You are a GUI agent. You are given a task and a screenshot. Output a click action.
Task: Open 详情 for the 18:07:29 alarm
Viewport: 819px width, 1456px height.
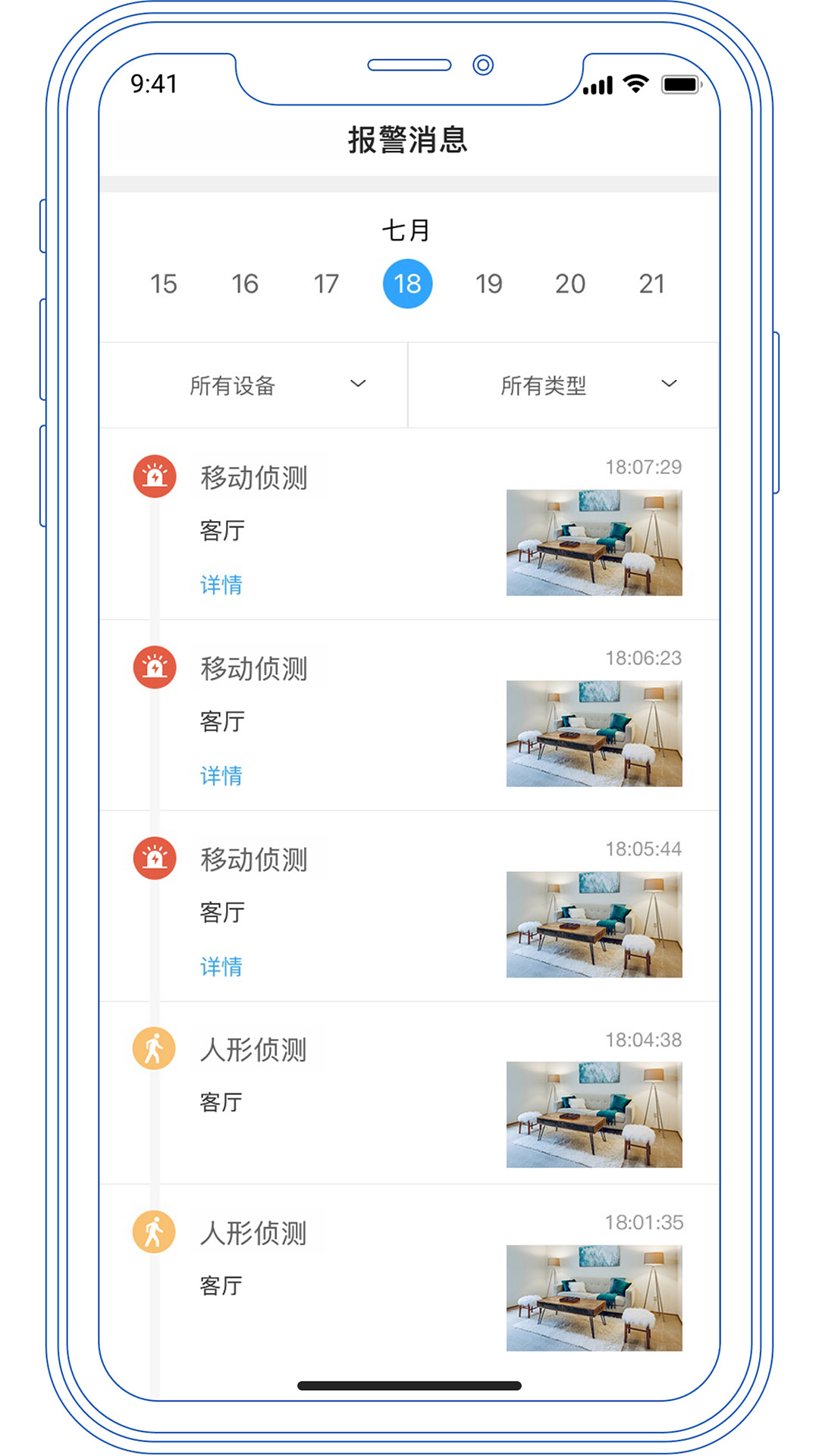click(x=220, y=584)
